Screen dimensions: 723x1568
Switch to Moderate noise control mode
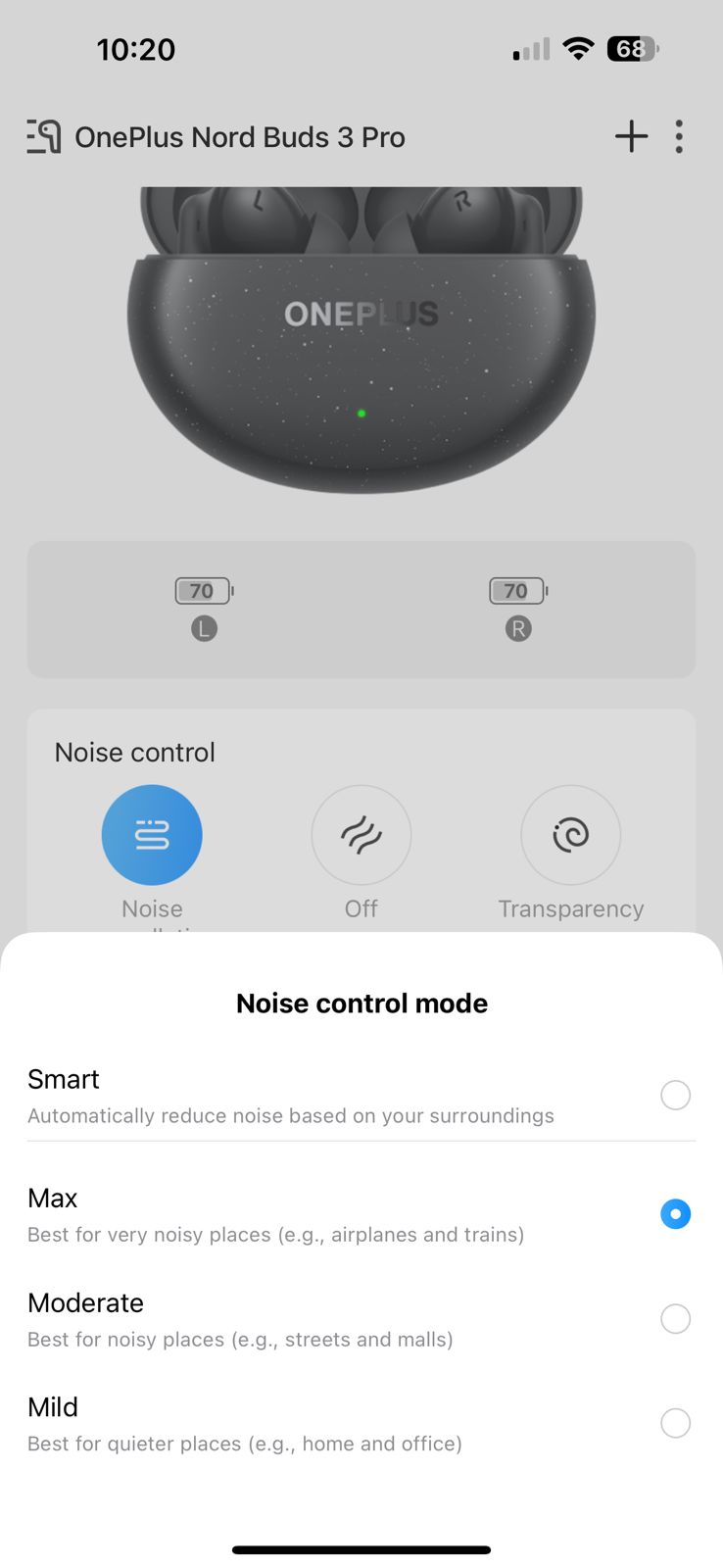click(675, 1319)
